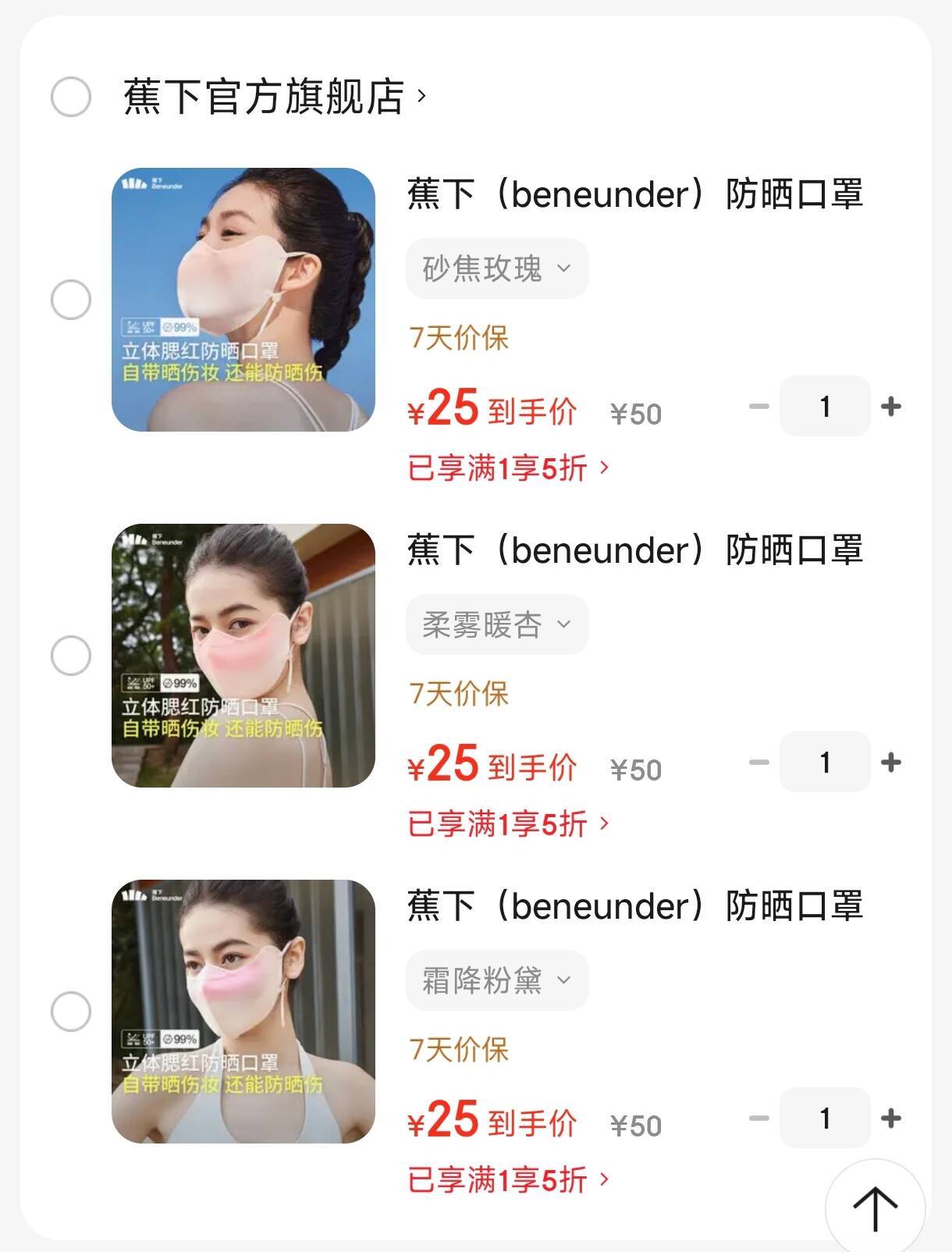The height and width of the screenshot is (1252, 952).
Task: Decrease quantity of 柔雾暖杏 mask
Action: coord(758,762)
